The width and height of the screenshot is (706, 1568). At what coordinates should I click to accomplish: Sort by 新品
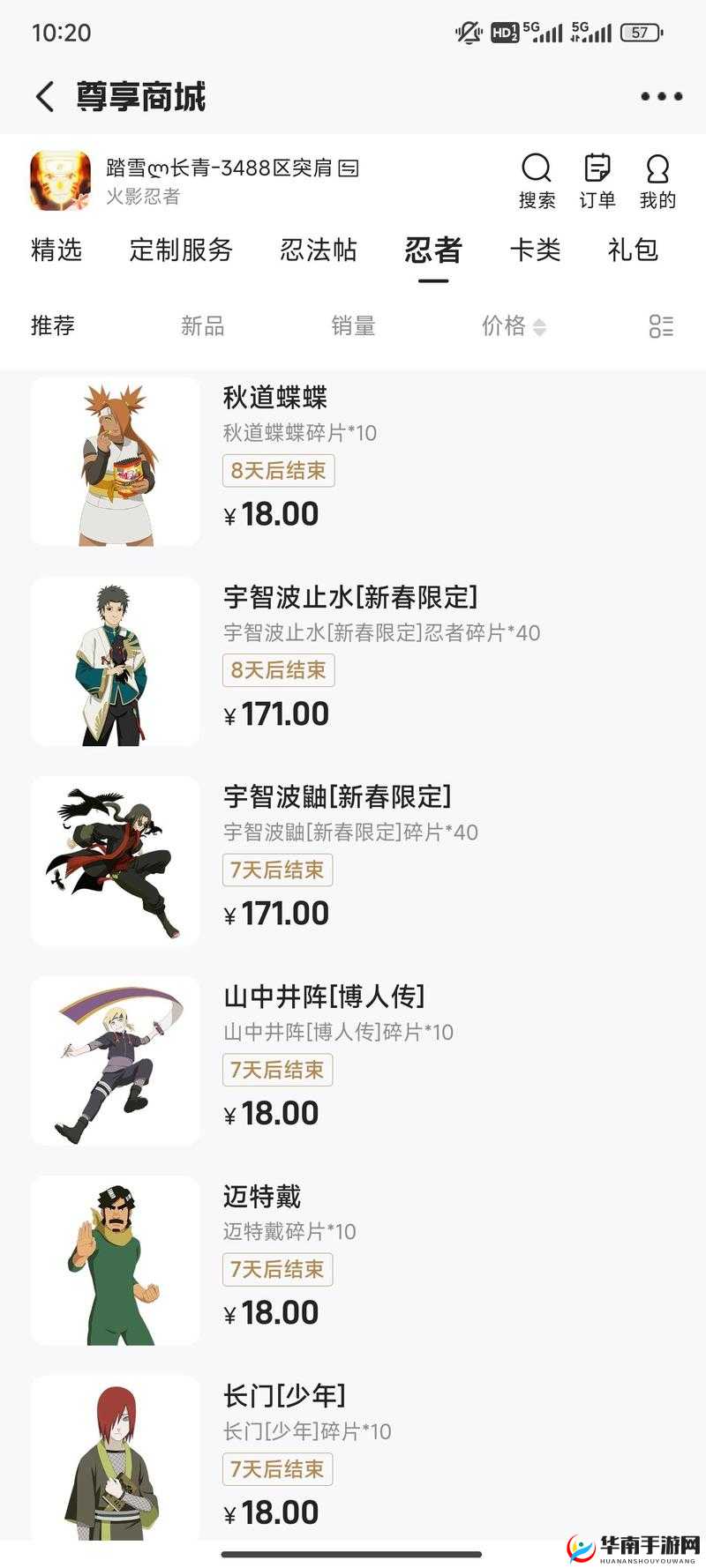(202, 326)
